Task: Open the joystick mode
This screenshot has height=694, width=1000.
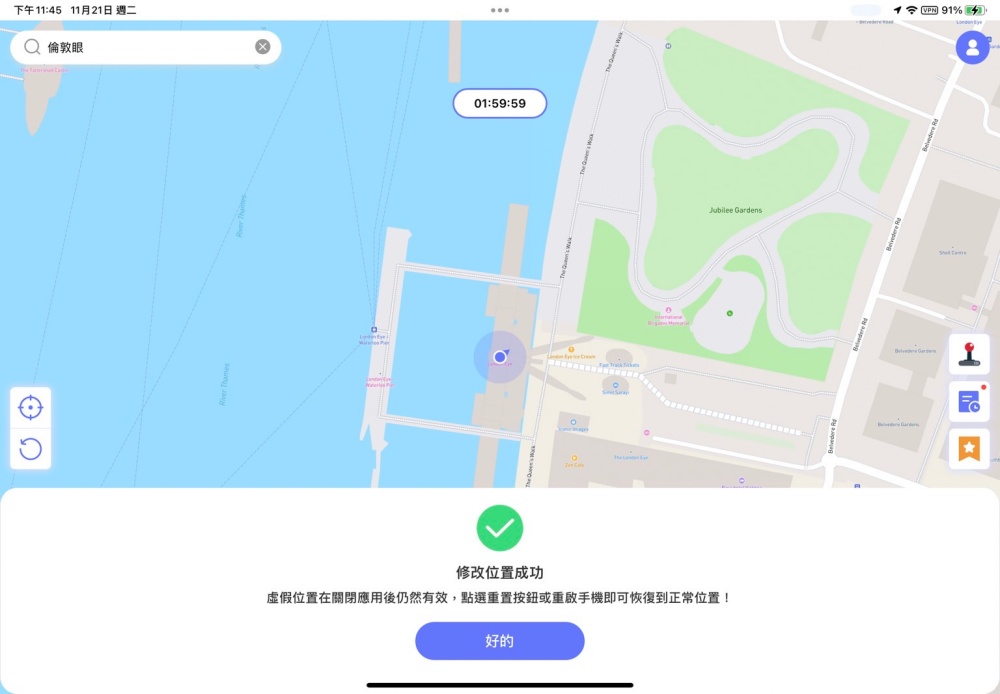Action: click(969, 355)
